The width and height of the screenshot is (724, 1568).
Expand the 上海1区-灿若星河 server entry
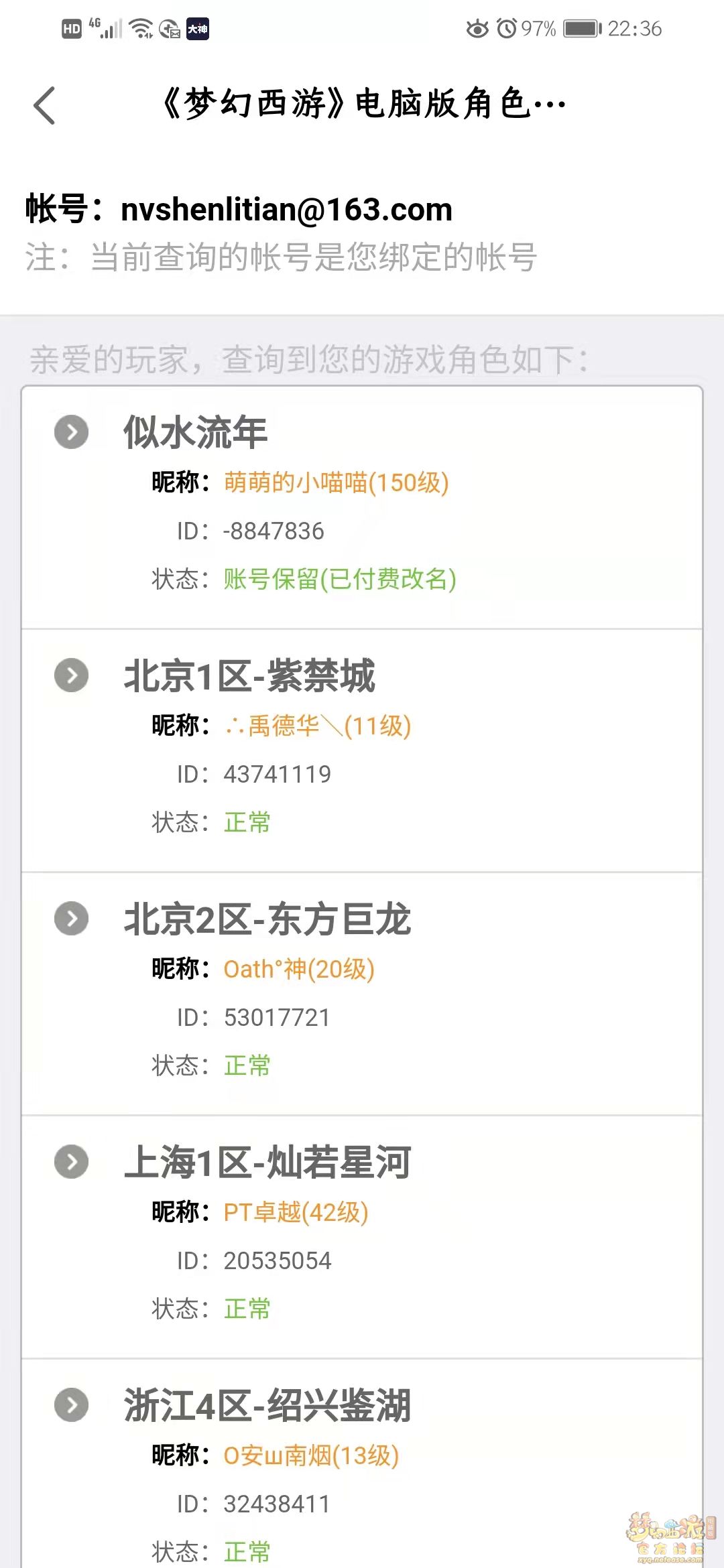72,1162
